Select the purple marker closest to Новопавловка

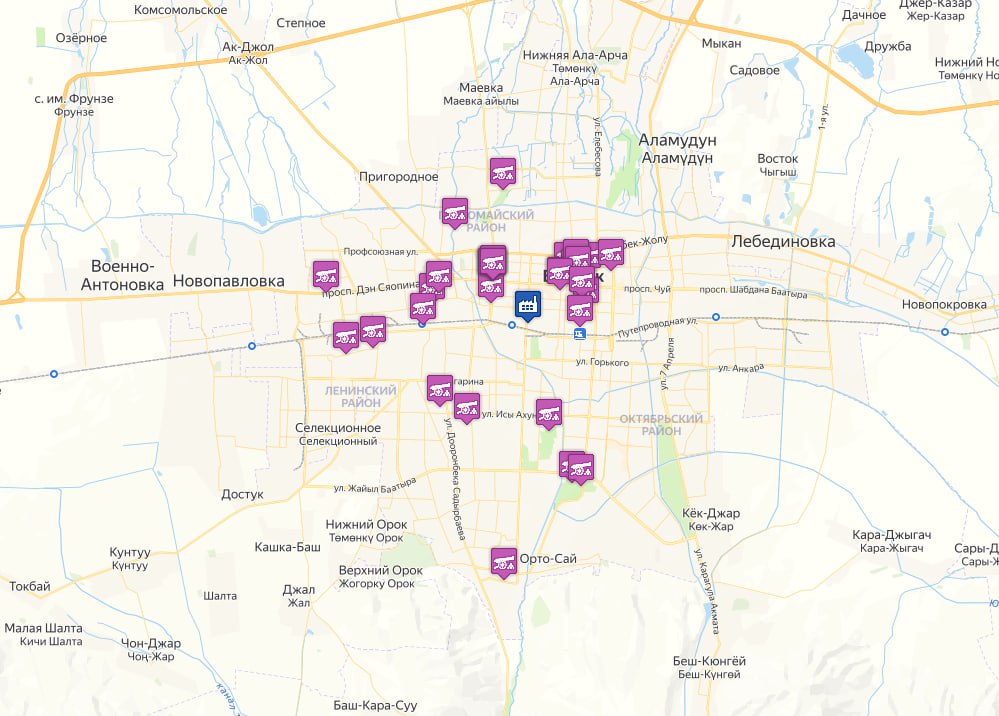point(325,273)
